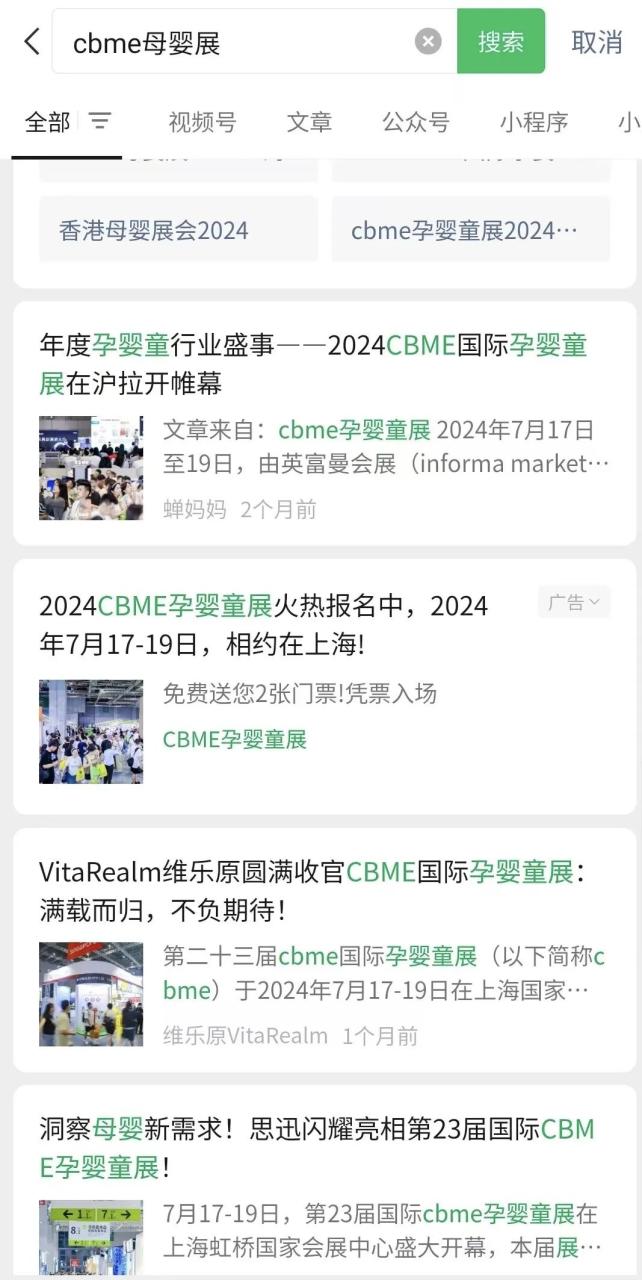Open the VitaRealm维乐原 article result
The height and width of the screenshot is (1280, 642).
click(311, 890)
